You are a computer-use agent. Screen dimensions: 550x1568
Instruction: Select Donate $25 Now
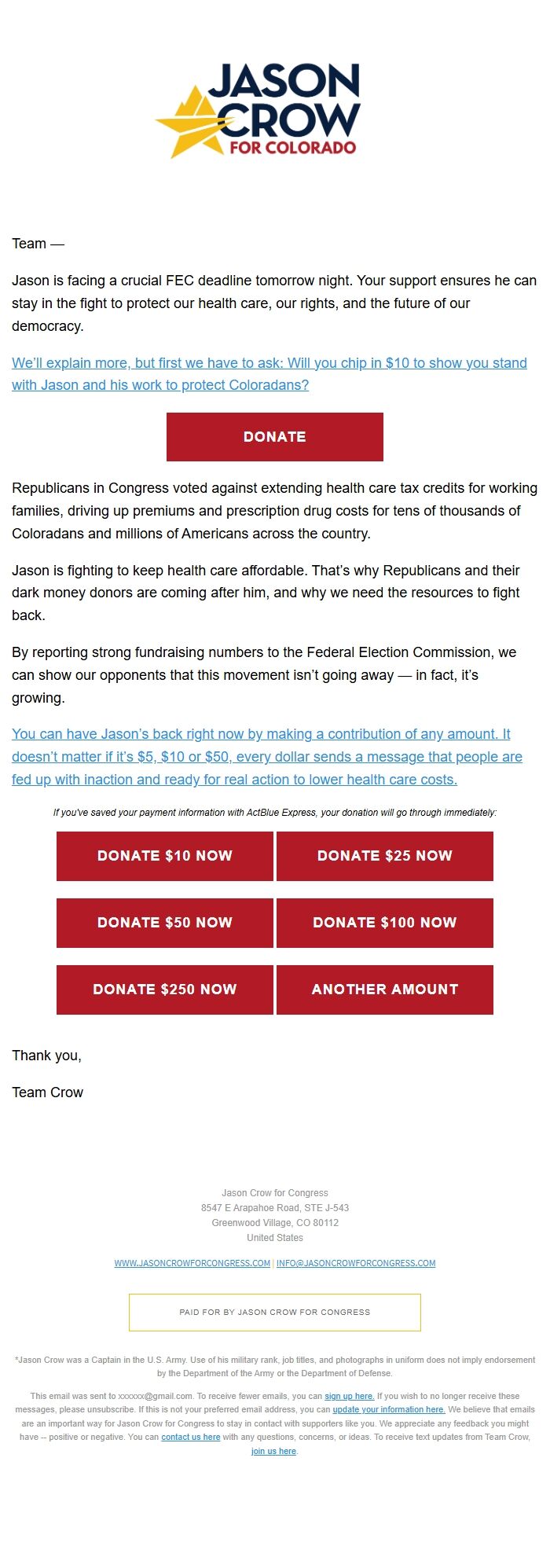[384, 856]
